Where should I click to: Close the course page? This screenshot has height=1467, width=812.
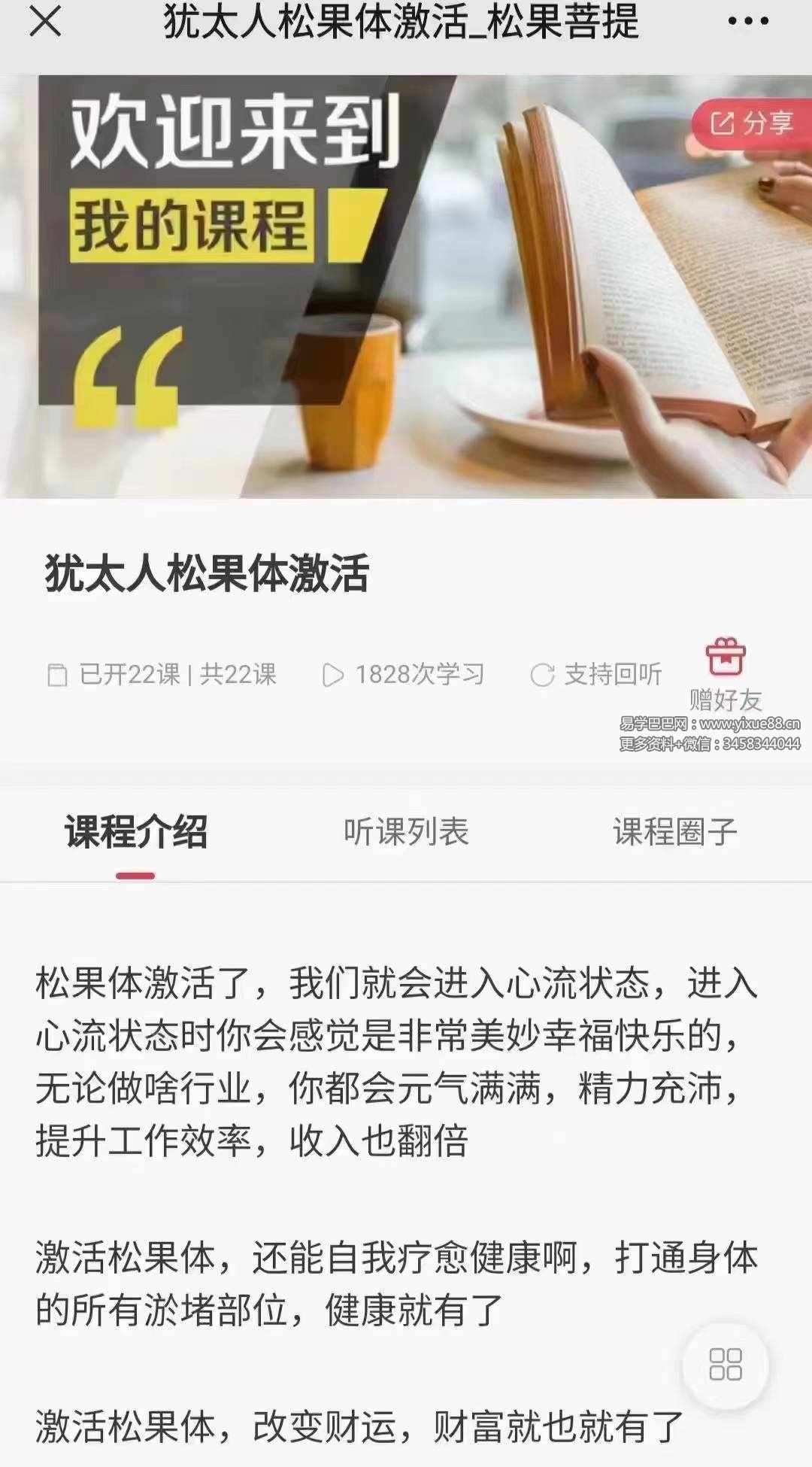pos(45,22)
